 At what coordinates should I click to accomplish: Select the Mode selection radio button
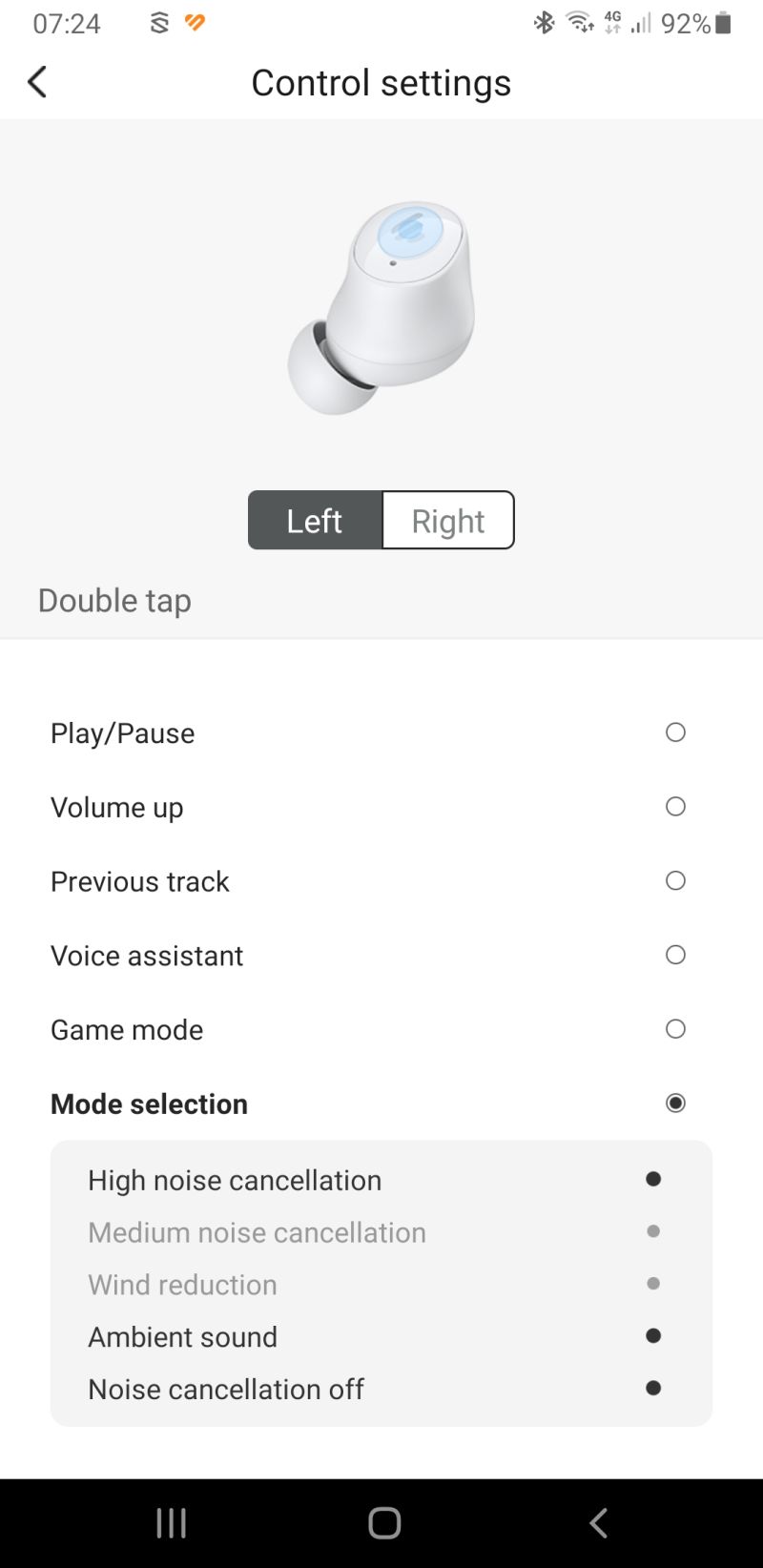[x=675, y=1104]
